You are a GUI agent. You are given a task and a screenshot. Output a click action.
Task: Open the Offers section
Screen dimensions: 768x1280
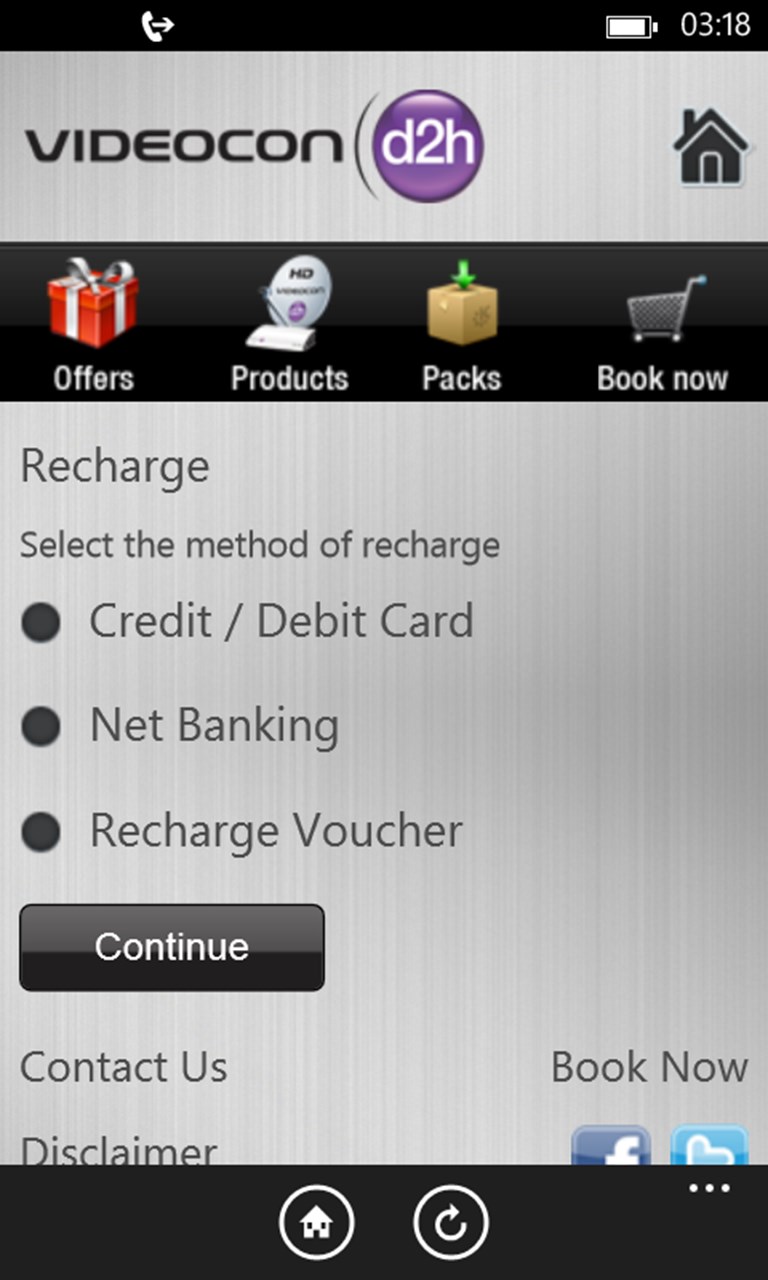coord(93,325)
